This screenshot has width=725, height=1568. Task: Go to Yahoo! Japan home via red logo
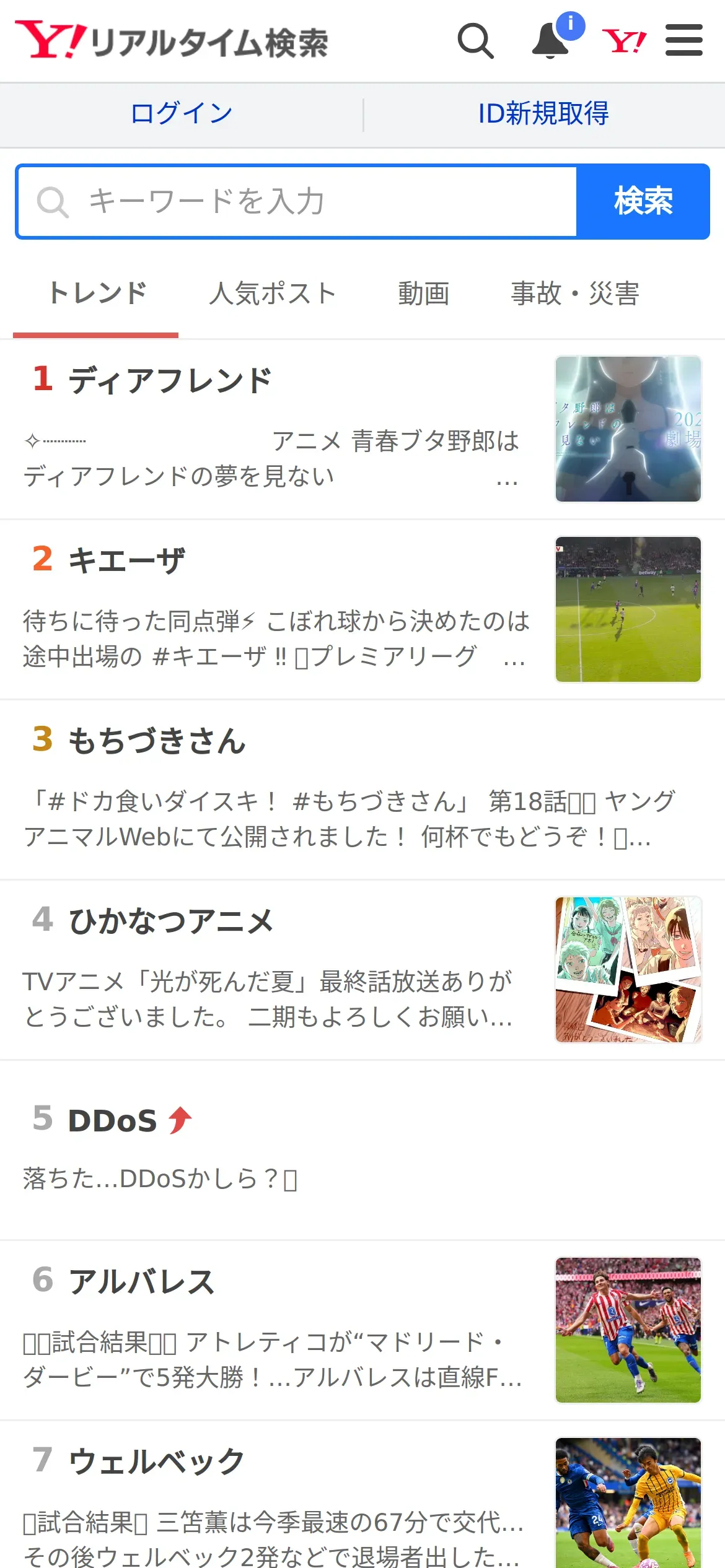point(624,41)
